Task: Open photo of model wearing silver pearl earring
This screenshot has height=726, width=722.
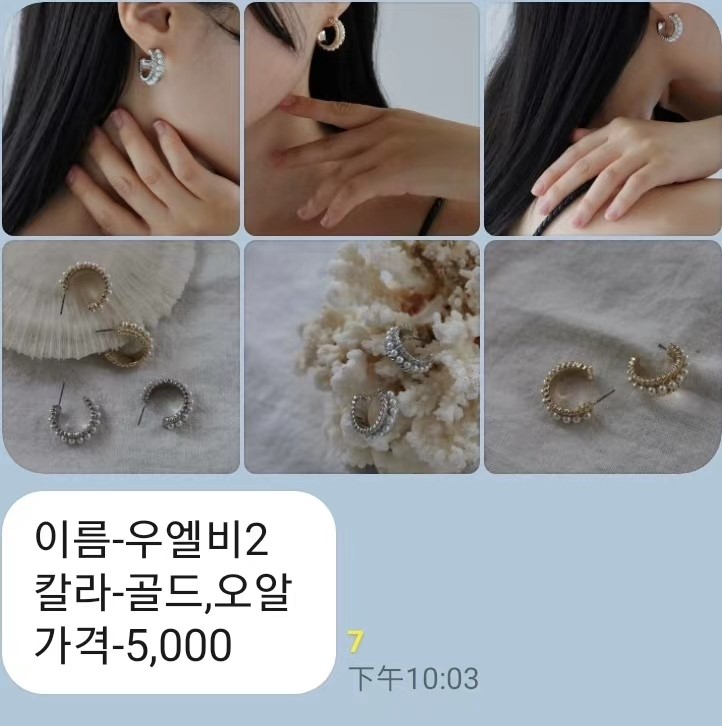Action: pyautogui.click(x=121, y=118)
